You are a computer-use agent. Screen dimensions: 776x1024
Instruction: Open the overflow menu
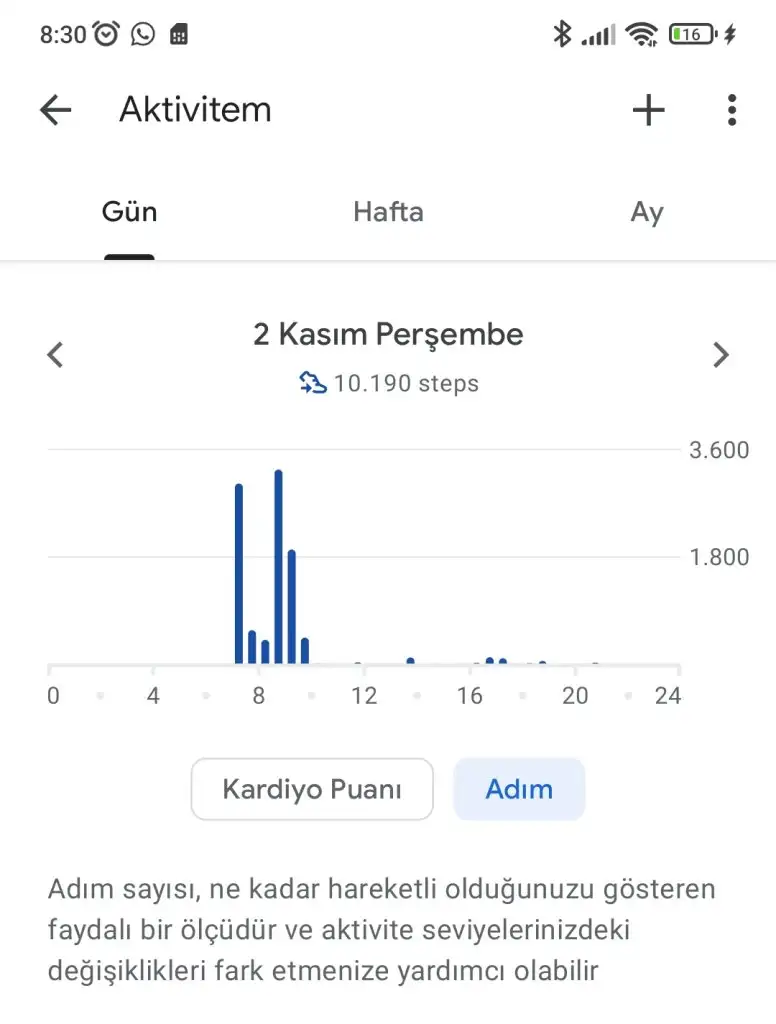click(732, 110)
